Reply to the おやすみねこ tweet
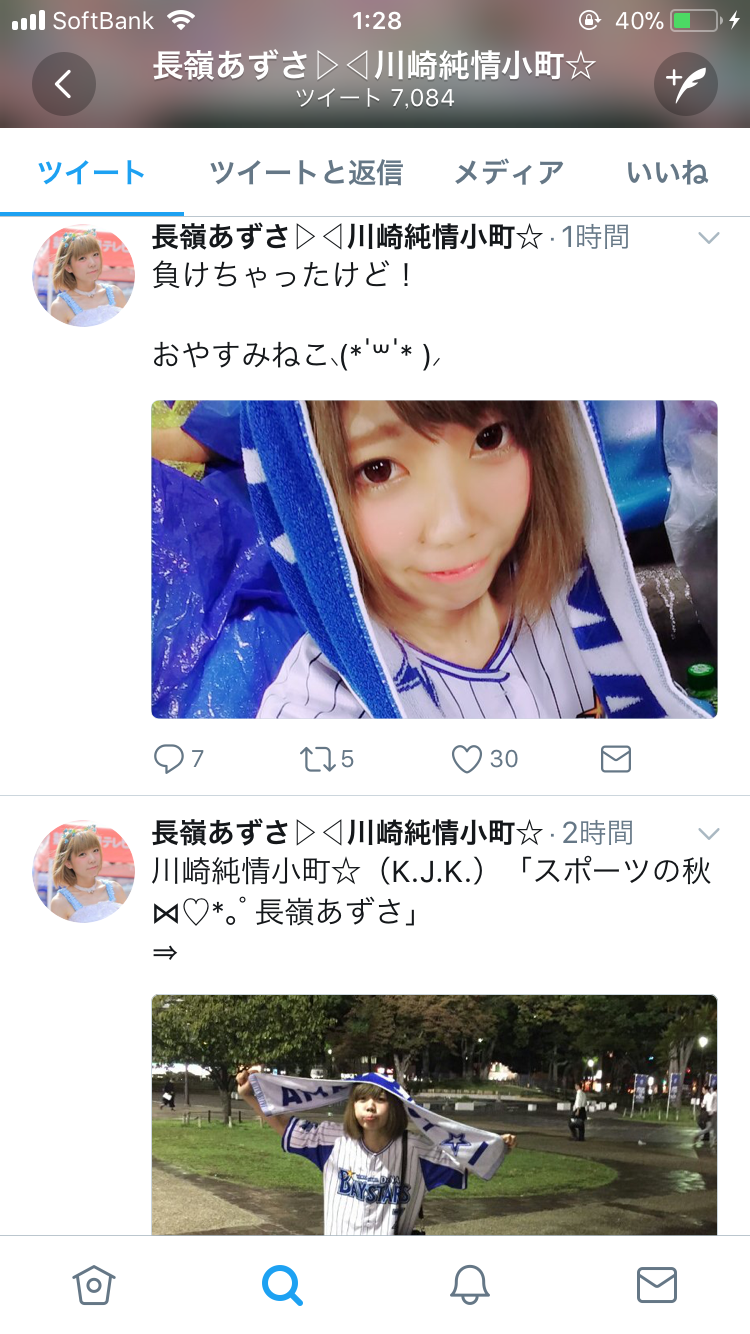The width and height of the screenshot is (750, 1334). (x=178, y=760)
